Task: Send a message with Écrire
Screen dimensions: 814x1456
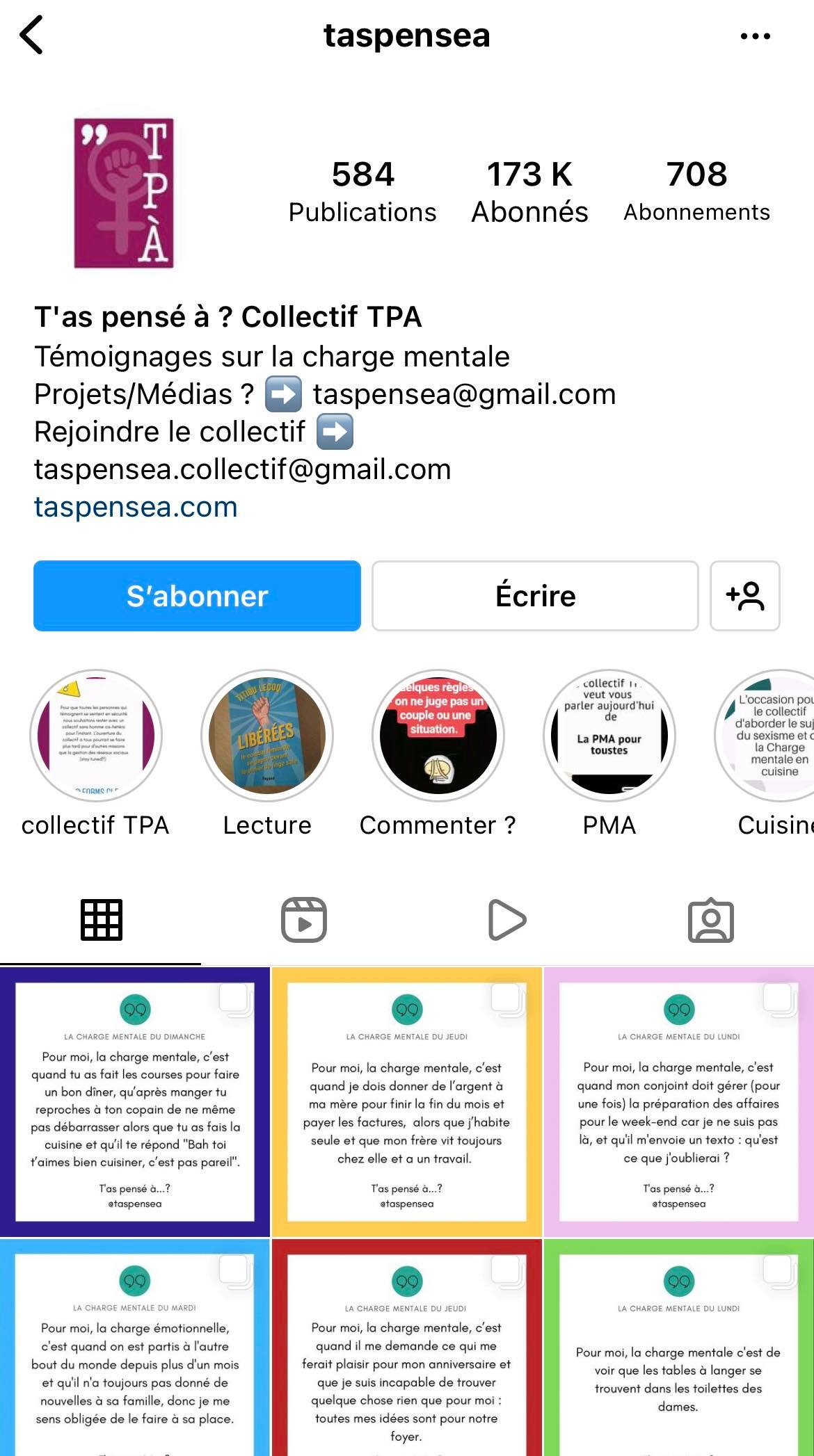Action: tap(535, 596)
